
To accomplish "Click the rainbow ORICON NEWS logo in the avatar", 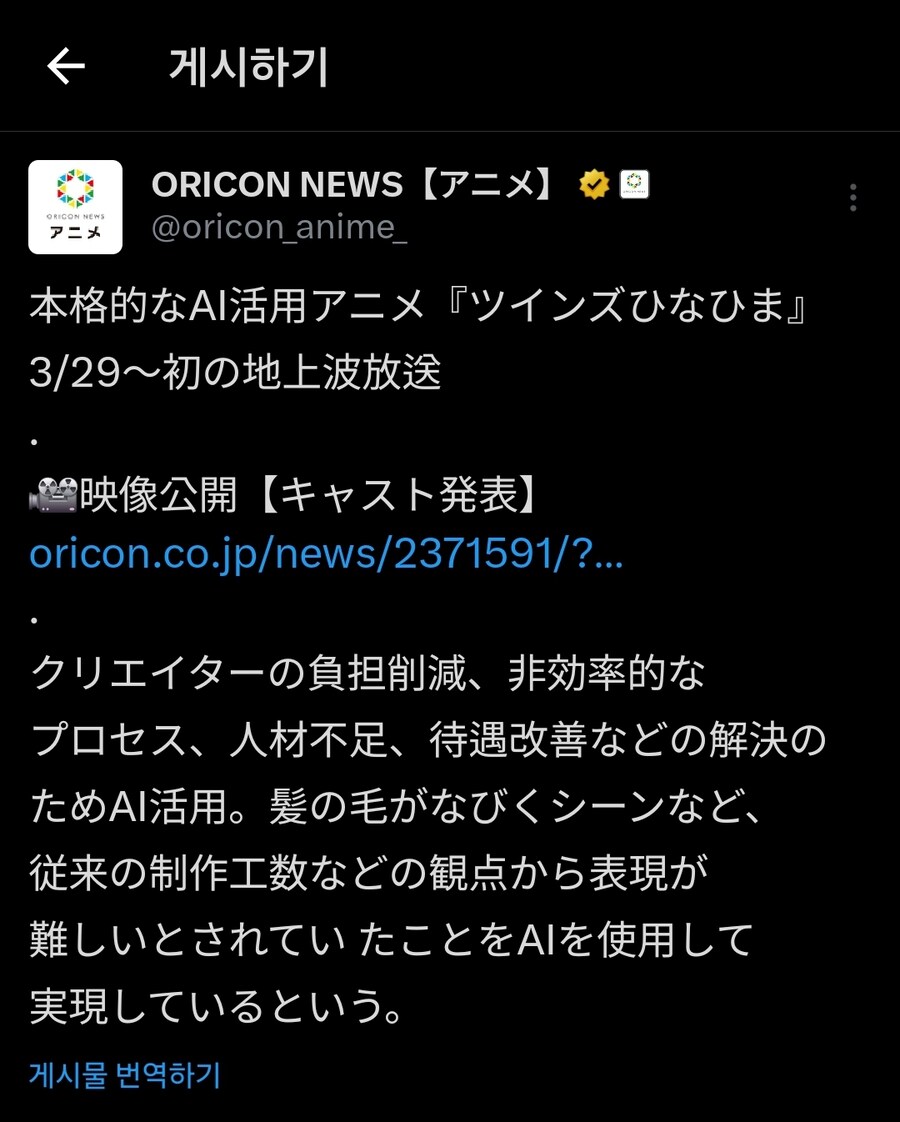I will click(75, 190).
